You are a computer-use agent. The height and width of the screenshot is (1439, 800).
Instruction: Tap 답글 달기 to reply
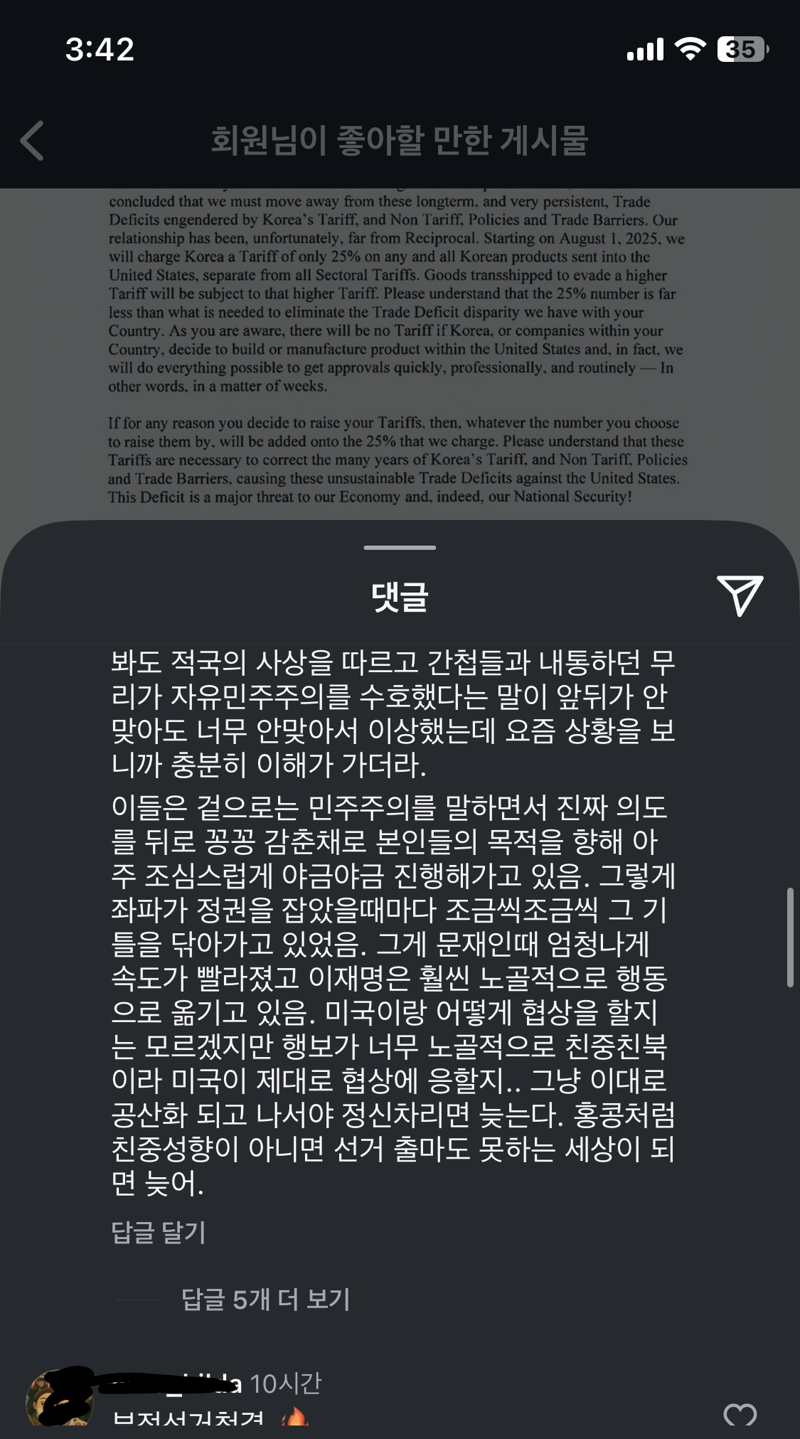[x=158, y=1232]
